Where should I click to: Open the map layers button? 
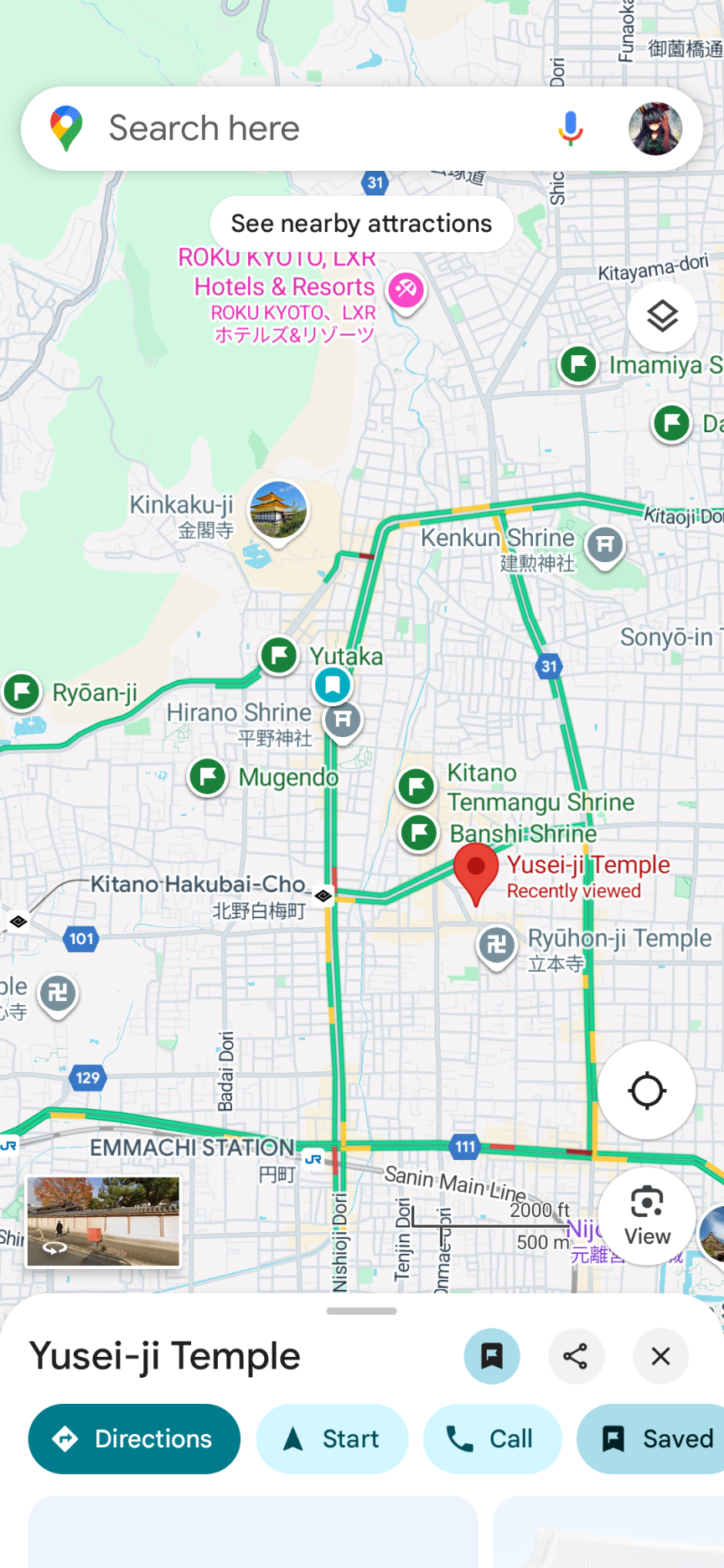[662, 317]
